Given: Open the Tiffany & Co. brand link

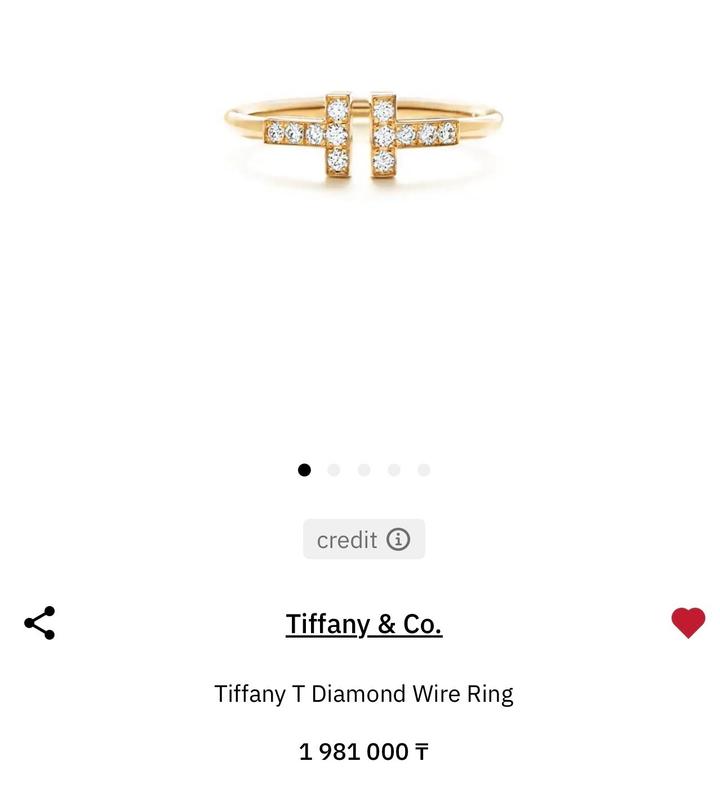Looking at the screenshot, I should coord(364,624).
